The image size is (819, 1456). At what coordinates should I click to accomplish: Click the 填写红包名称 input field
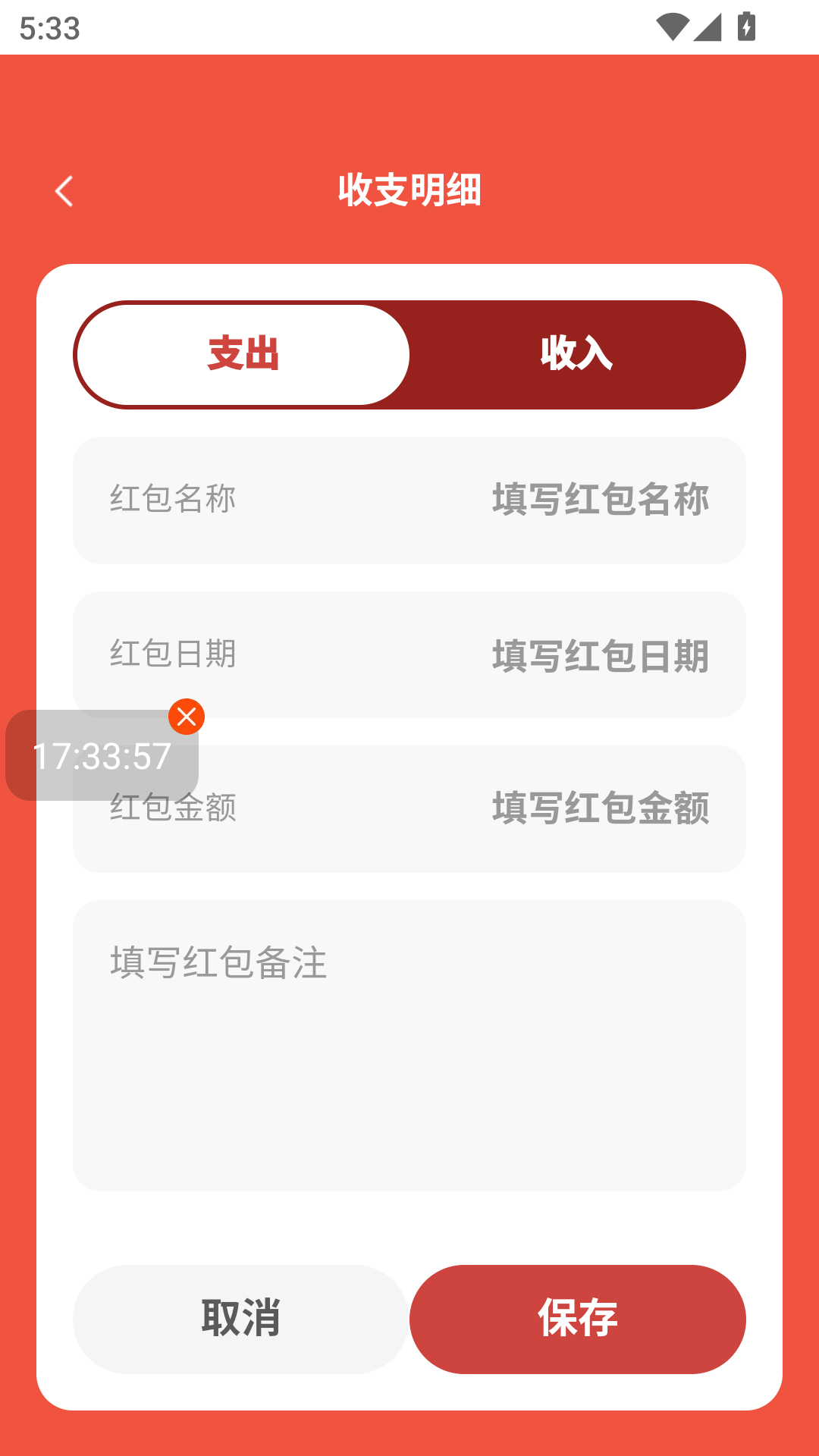point(600,500)
